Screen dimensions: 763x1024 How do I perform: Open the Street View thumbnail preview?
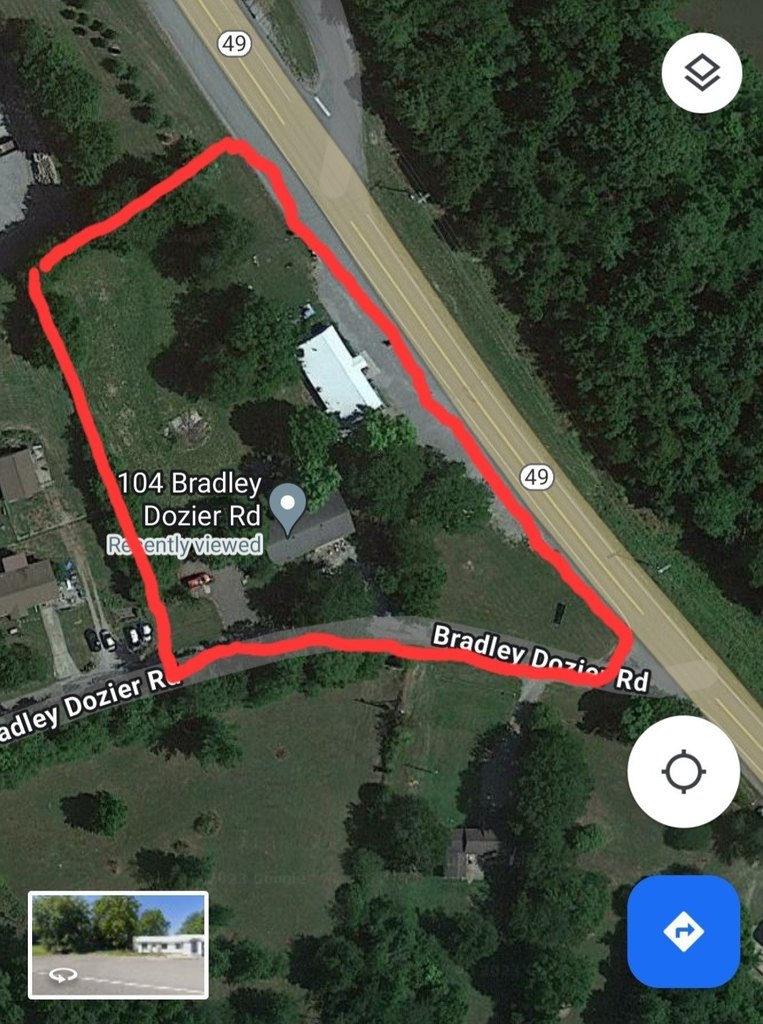coord(118,944)
